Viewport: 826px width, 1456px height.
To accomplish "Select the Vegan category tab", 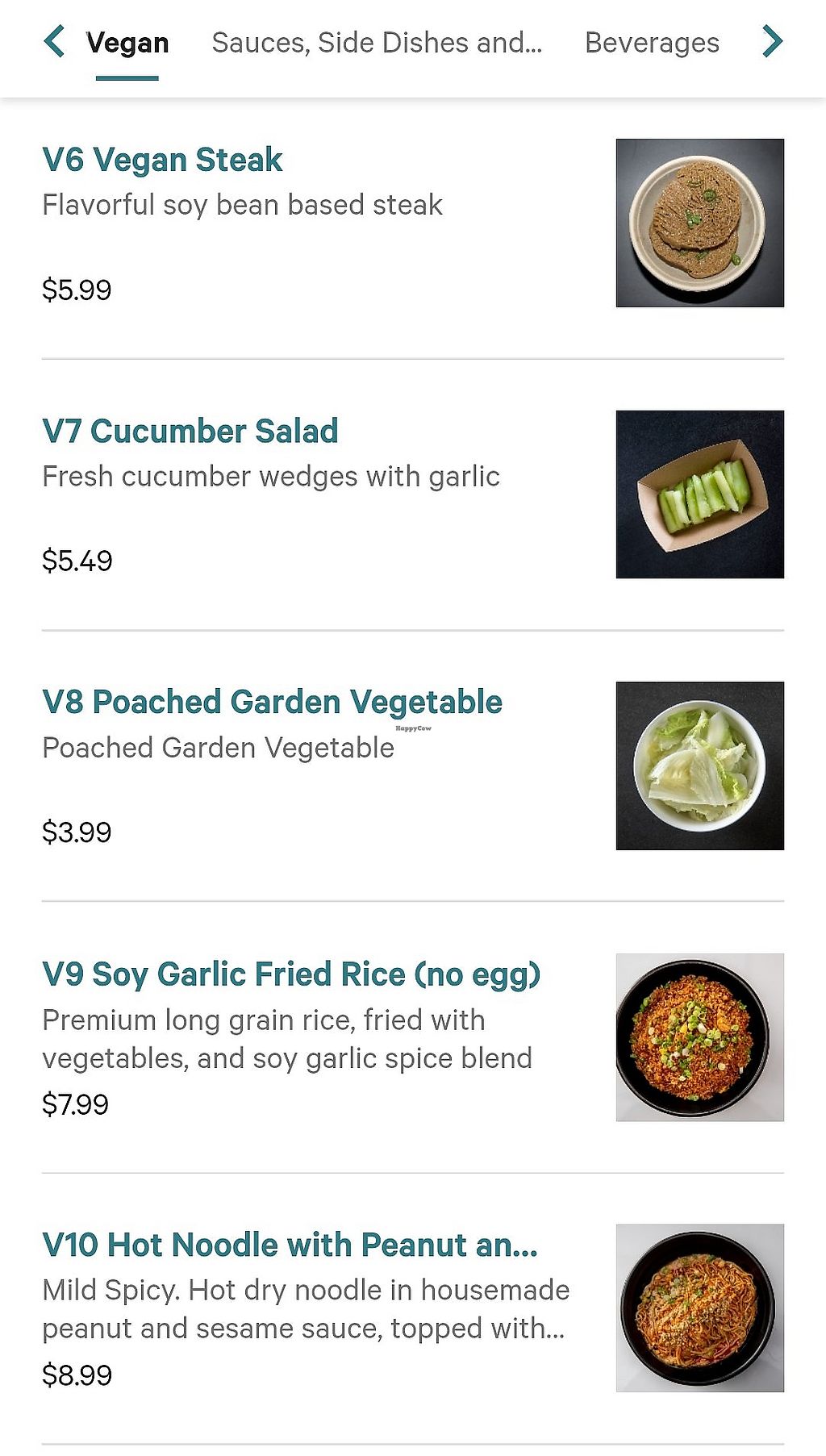I will (x=127, y=43).
